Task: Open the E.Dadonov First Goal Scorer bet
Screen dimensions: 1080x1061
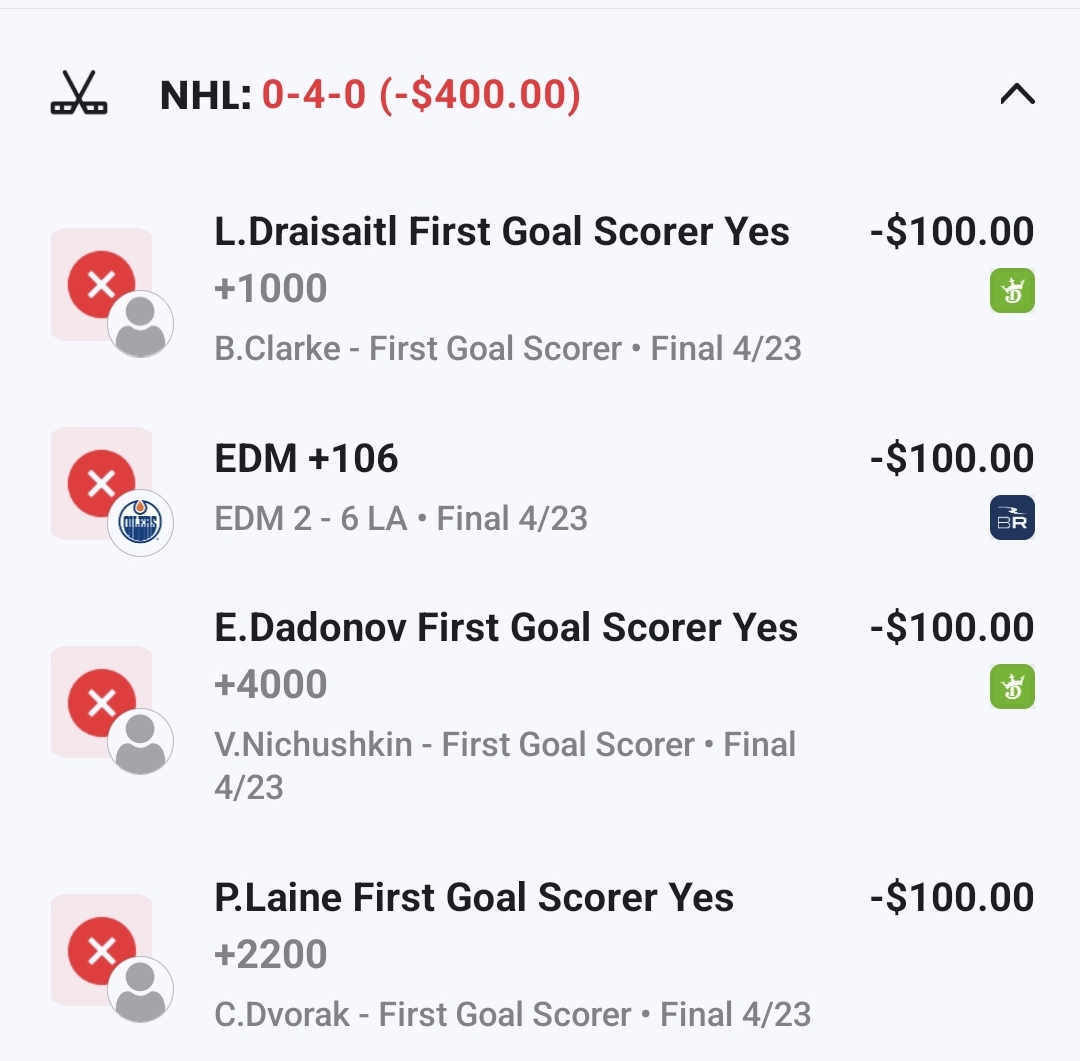Action: (x=506, y=628)
